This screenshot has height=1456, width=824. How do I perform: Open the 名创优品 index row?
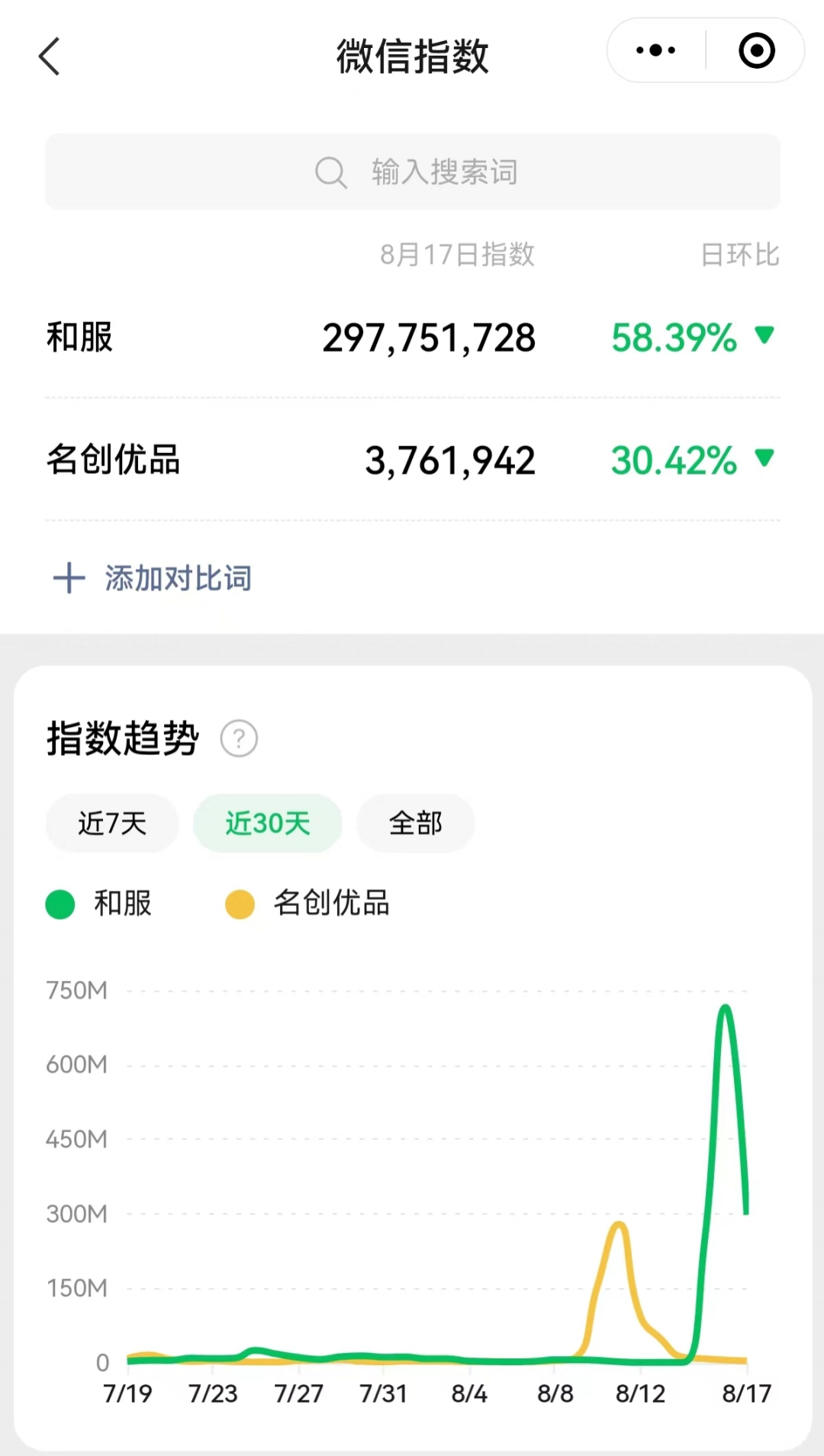[x=412, y=460]
